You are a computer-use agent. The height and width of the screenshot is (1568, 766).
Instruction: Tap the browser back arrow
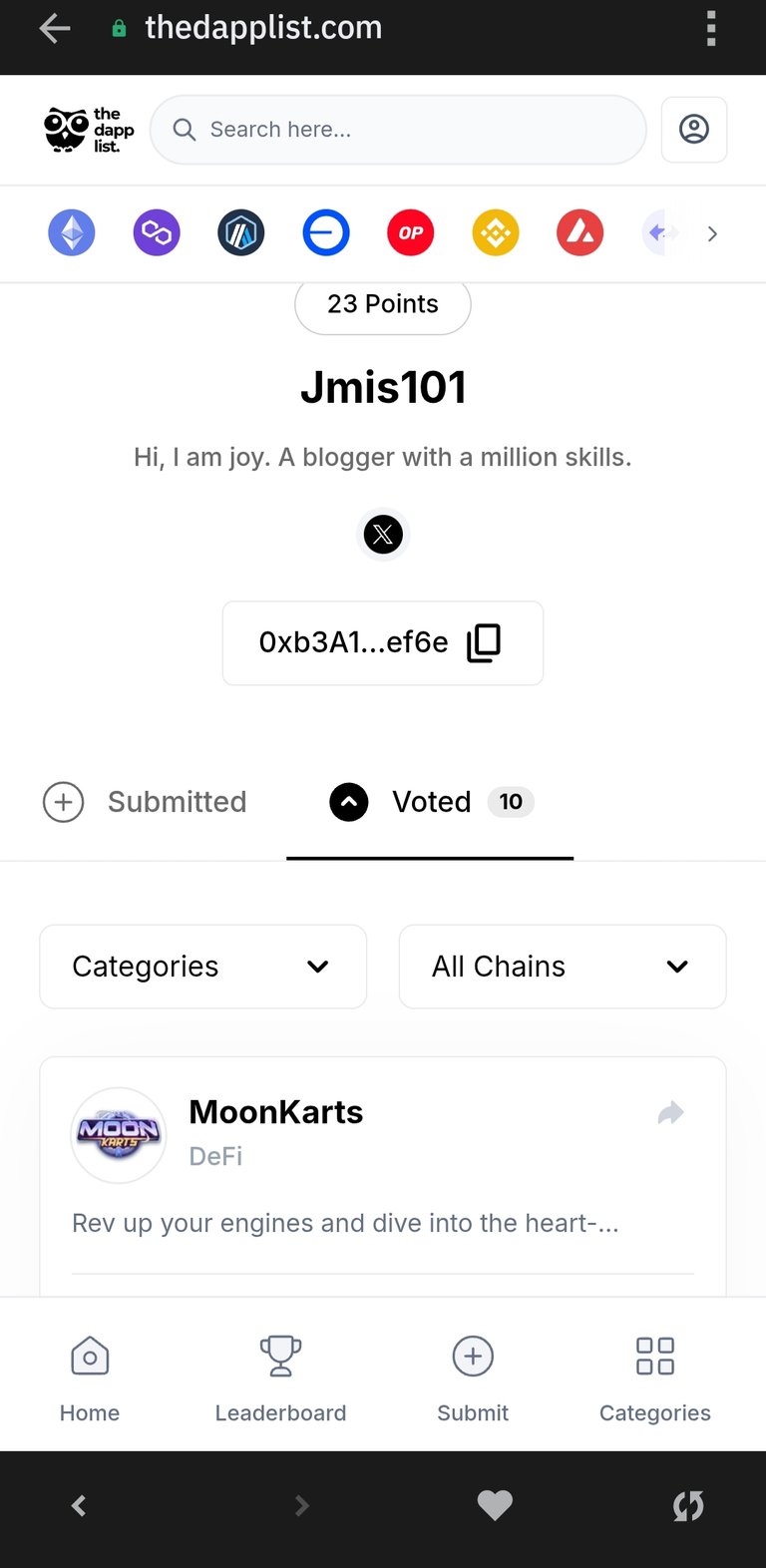point(55,29)
